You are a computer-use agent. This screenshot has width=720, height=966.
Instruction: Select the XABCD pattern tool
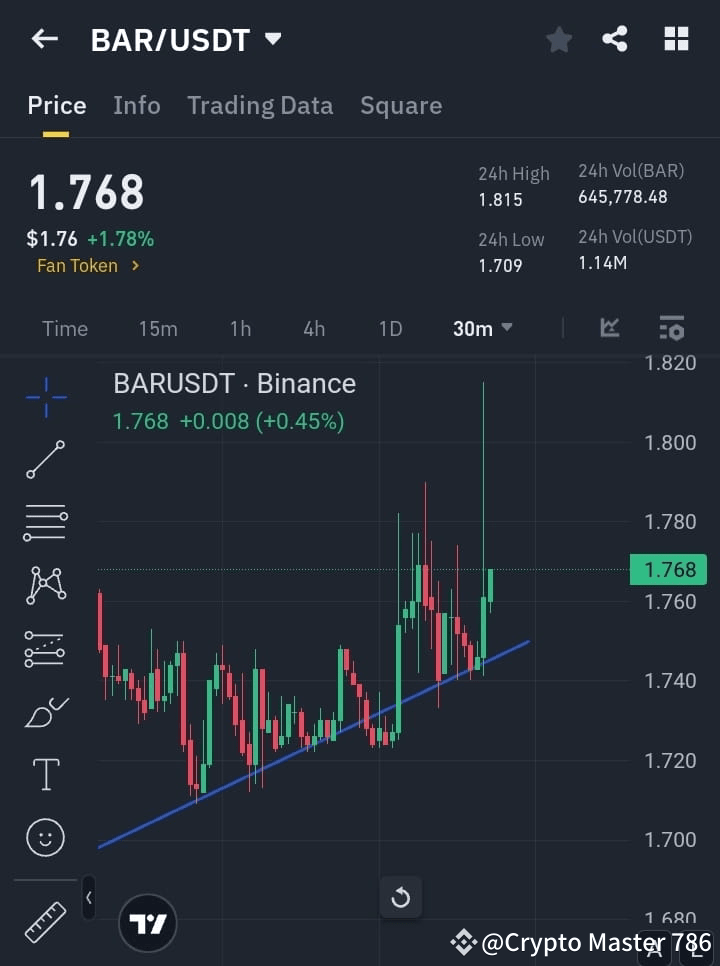click(x=45, y=586)
